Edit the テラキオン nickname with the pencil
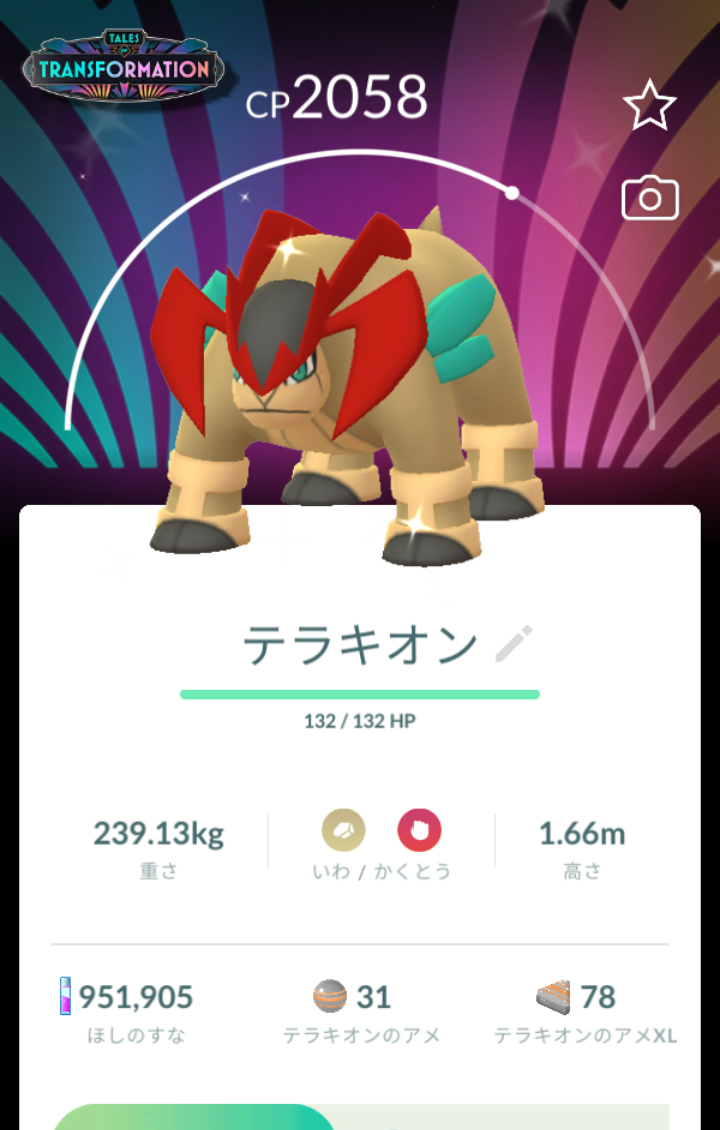720x1130 pixels. click(514, 644)
